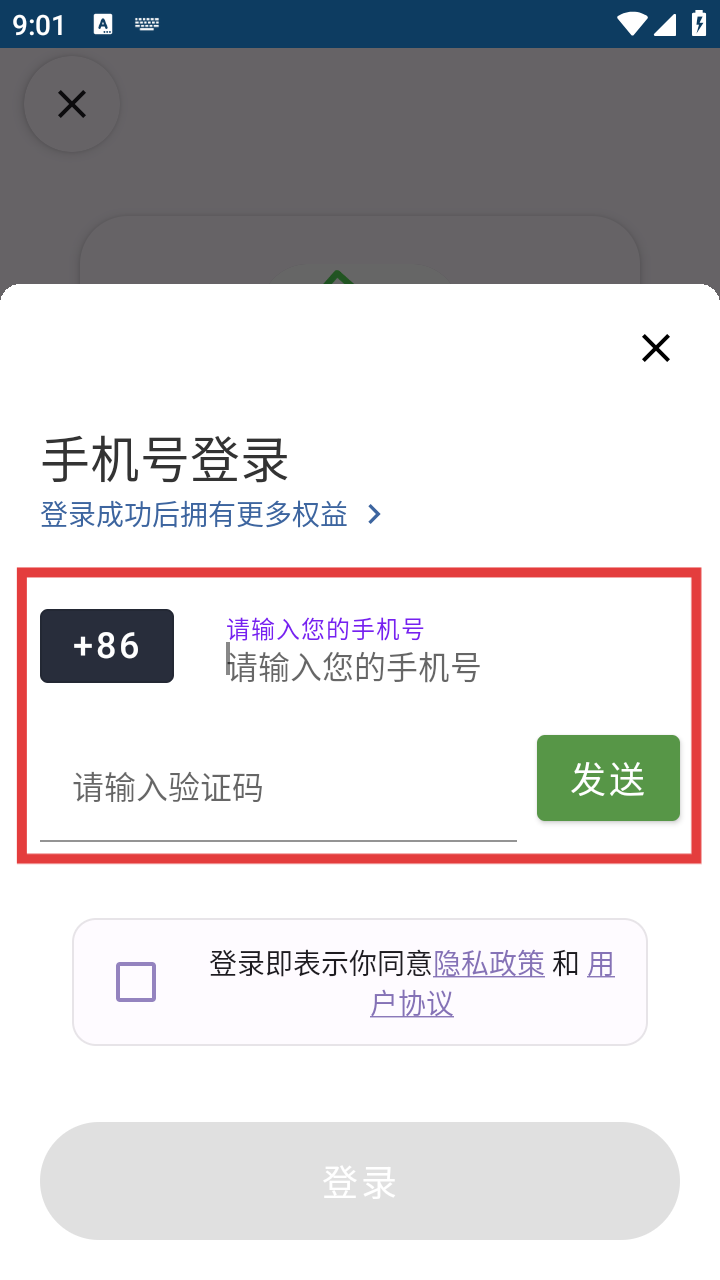The height and width of the screenshot is (1280, 720).
Task: Open the +86 country code selector
Action: pyautogui.click(x=107, y=646)
